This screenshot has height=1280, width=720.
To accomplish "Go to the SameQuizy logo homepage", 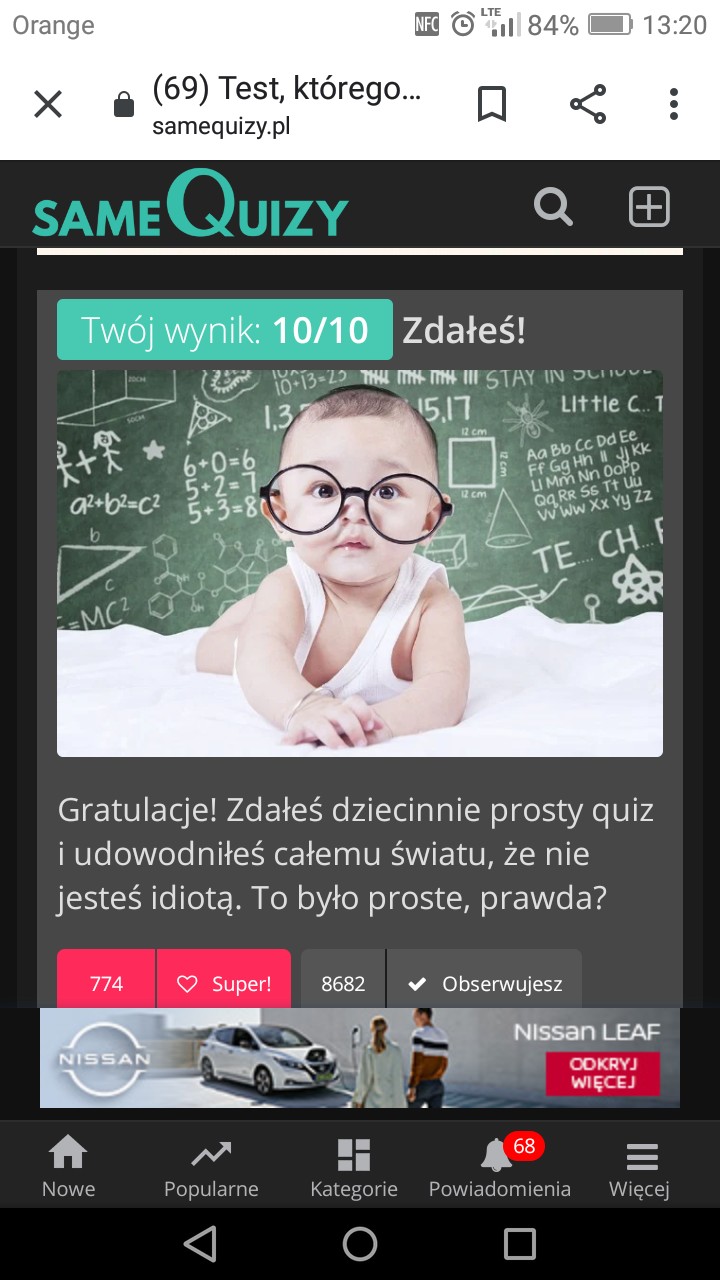I will [190, 205].
